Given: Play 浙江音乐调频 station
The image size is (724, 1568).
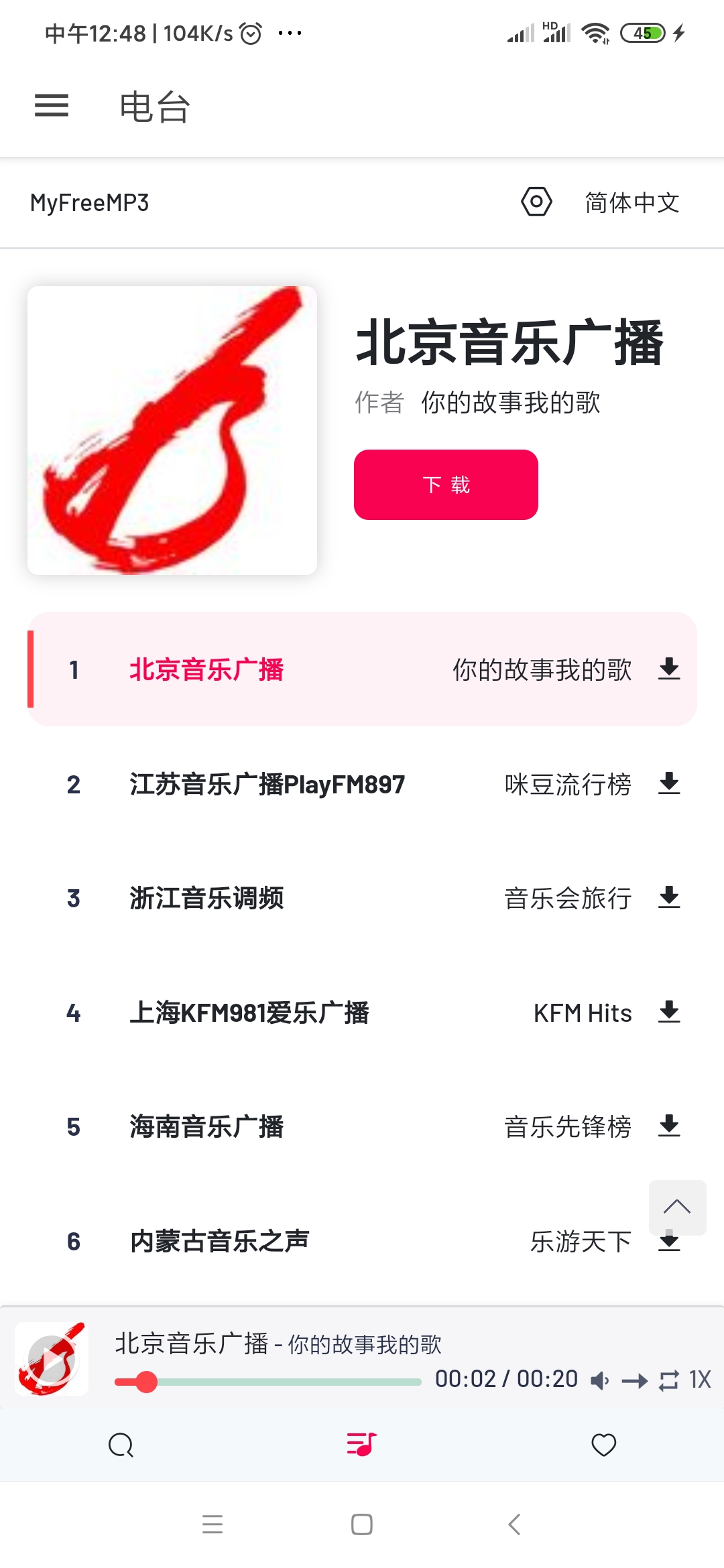Looking at the screenshot, I should pyautogui.click(x=206, y=898).
